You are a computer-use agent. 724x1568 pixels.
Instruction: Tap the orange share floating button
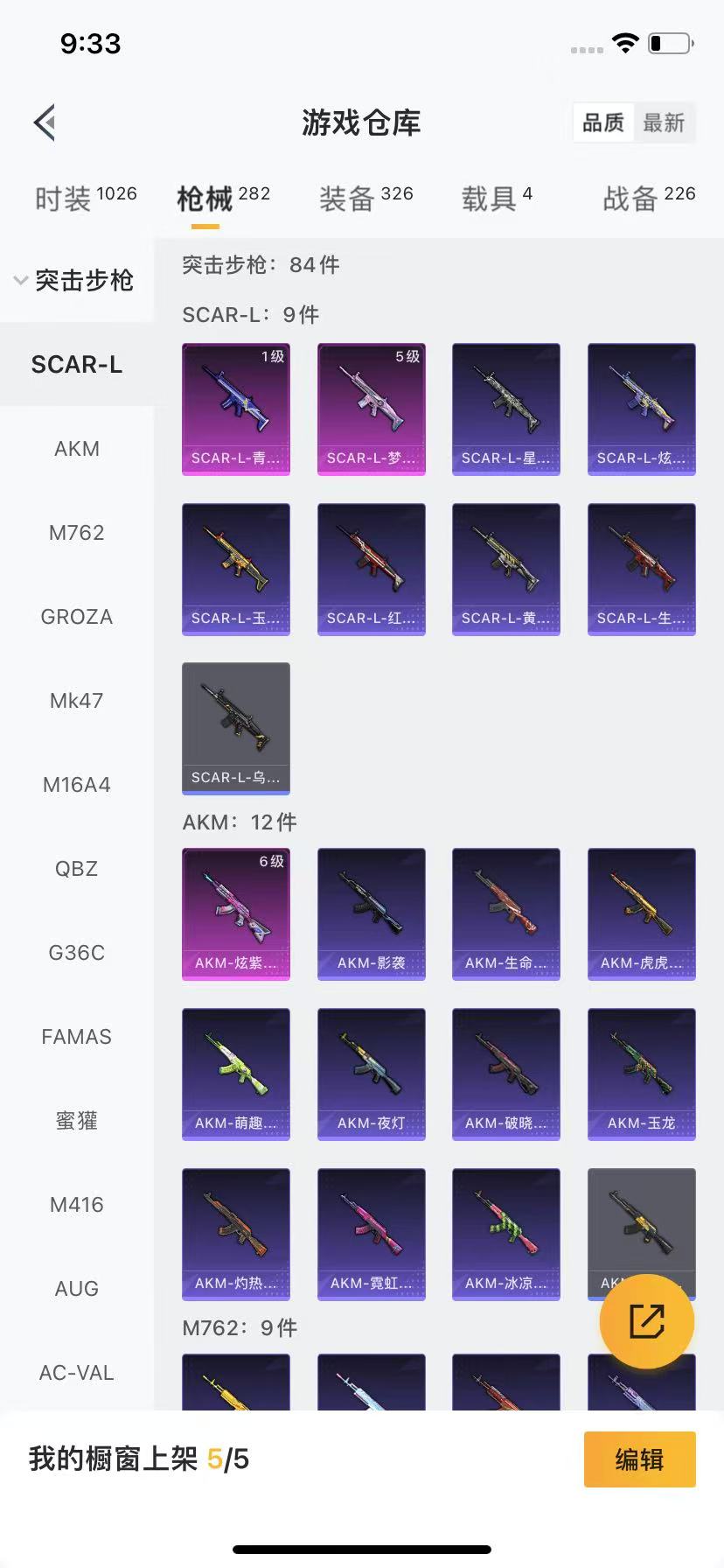pos(646,1321)
